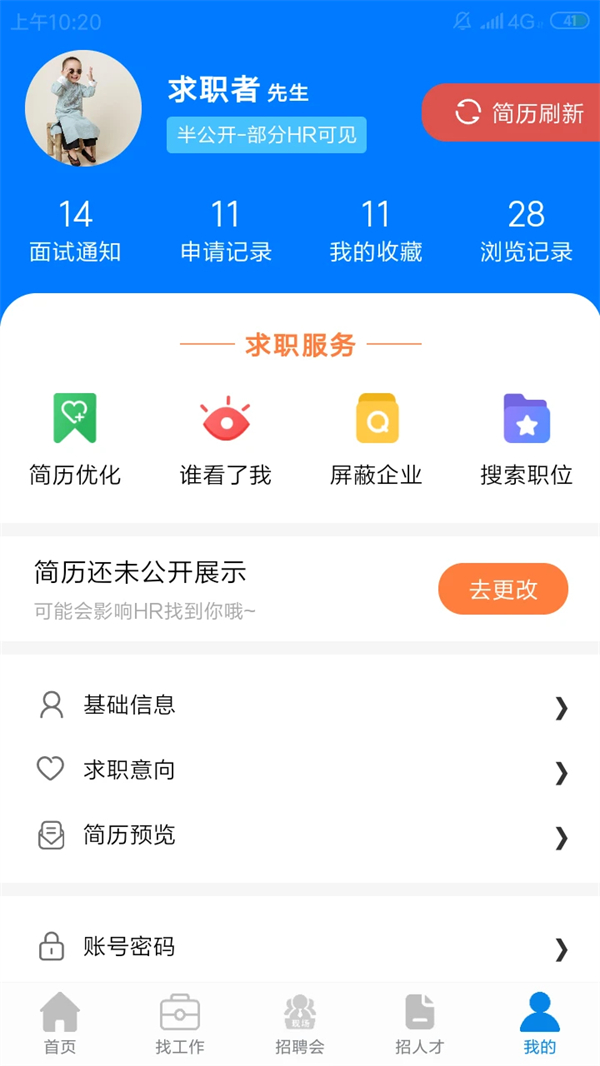
Task: Tap the 半公开-部分HR可见 visibility chip
Action: click(x=266, y=135)
